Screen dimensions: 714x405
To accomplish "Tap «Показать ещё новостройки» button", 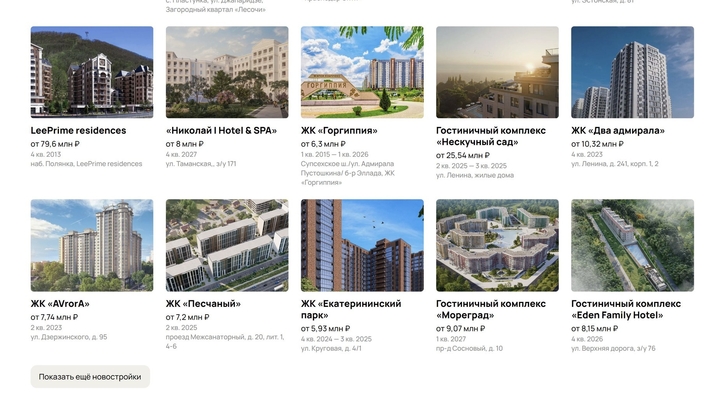I will point(90,377).
